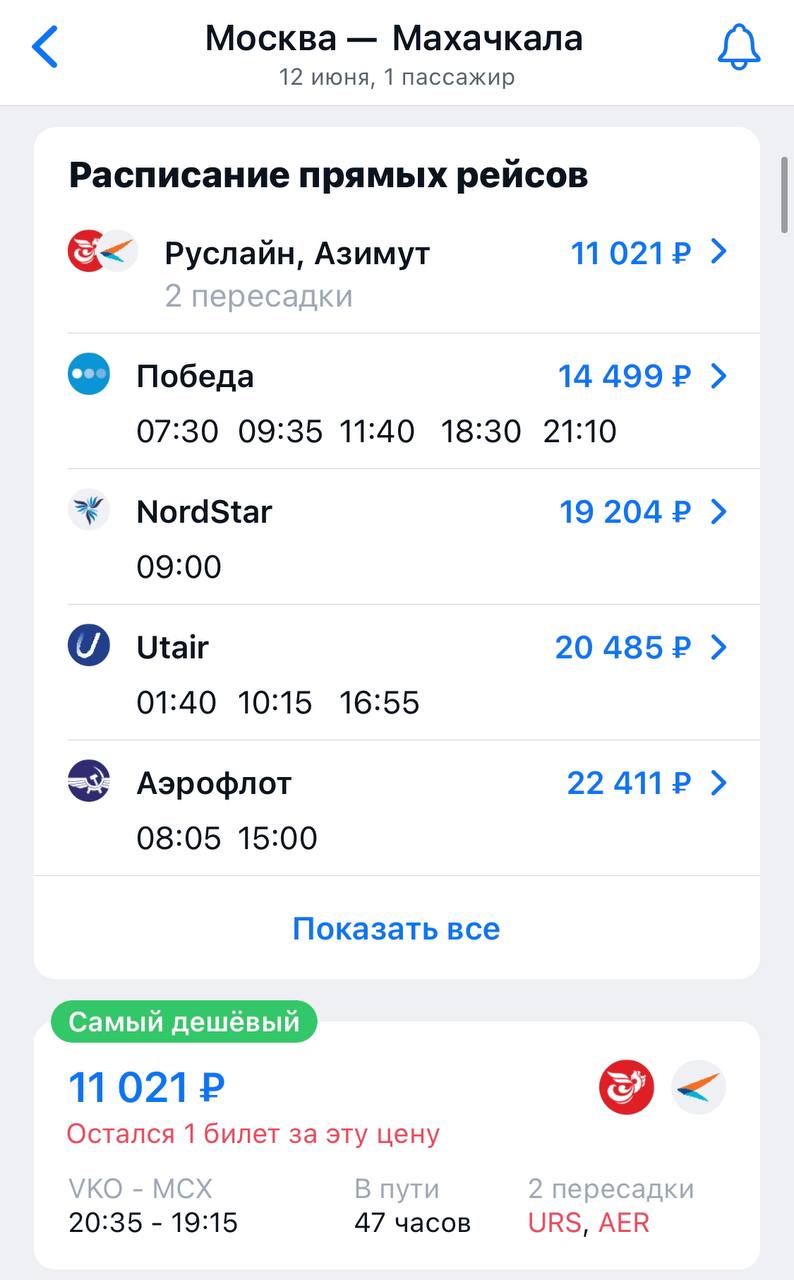794x1280 pixels.
Task: Open Аэрофлот flights for 22 411 ₽
Action: coord(397,808)
